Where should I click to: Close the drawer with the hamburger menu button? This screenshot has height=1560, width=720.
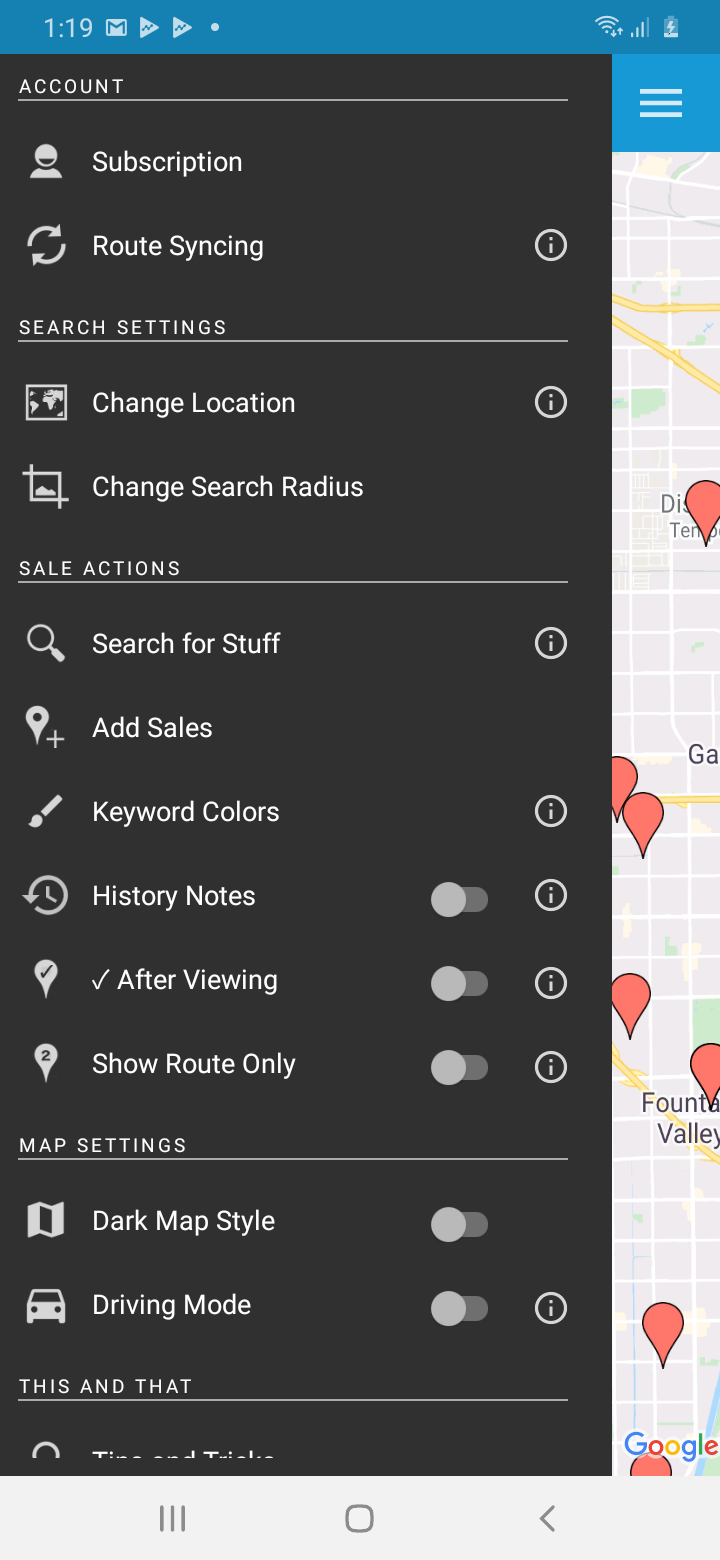pyautogui.click(x=661, y=103)
